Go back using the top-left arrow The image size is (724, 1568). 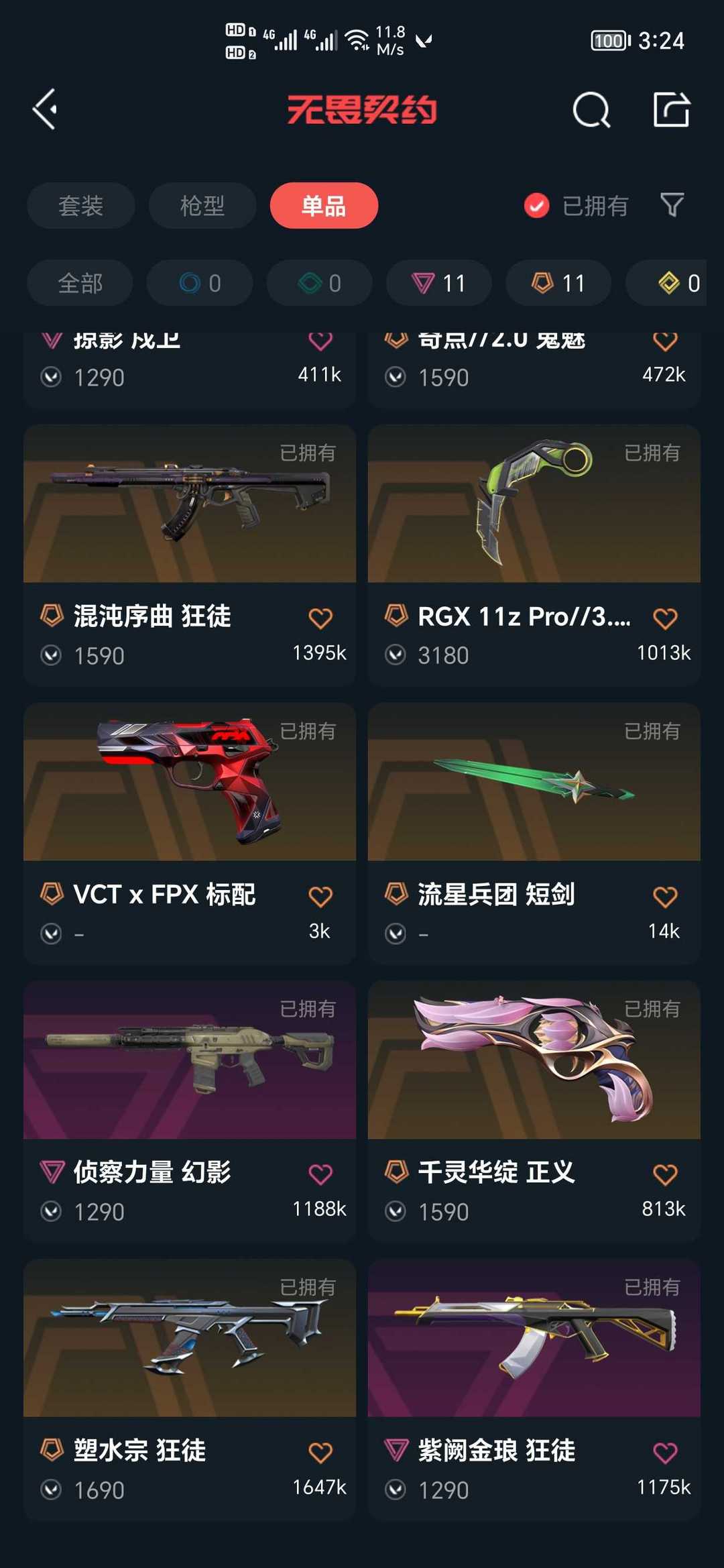pyautogui.click(x=45, y=109)
